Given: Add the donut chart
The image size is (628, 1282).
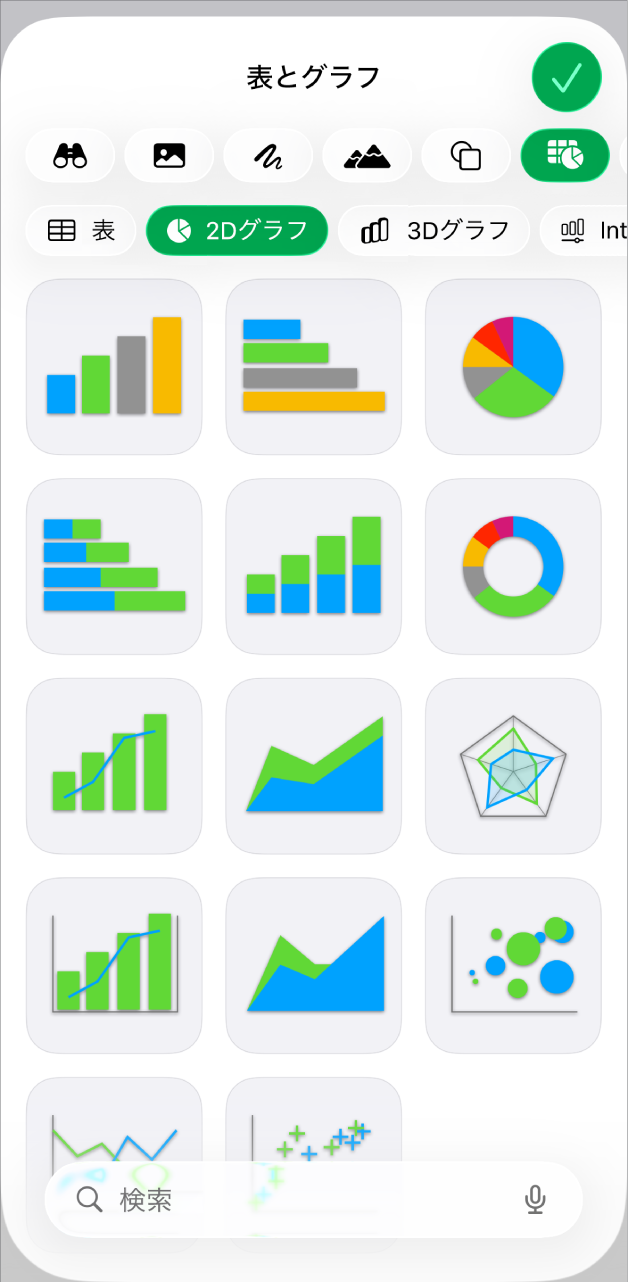Looking at the screenshot, I should 513,566.
